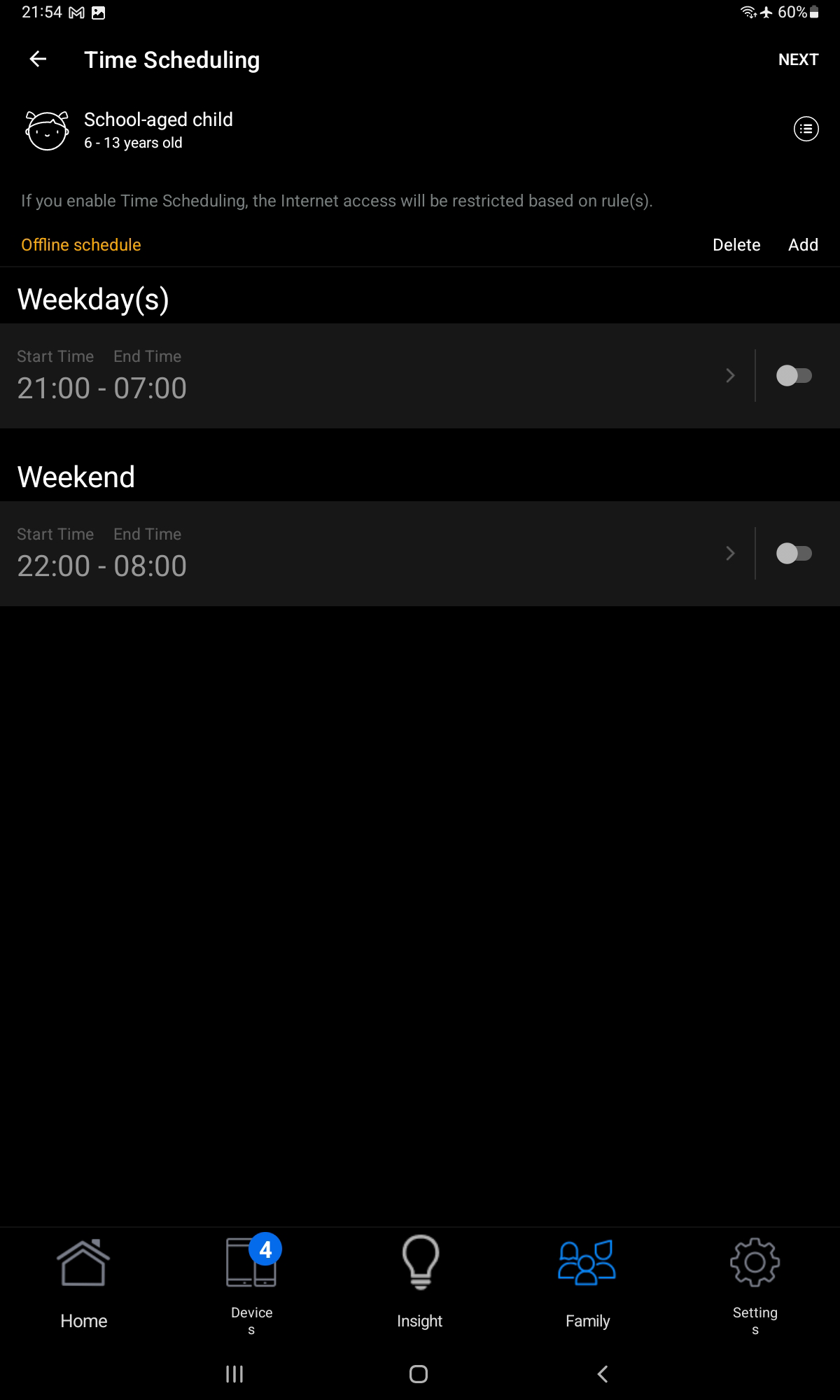Turn on the Weekend schedule switch
840x1400 pixels.
794,554
